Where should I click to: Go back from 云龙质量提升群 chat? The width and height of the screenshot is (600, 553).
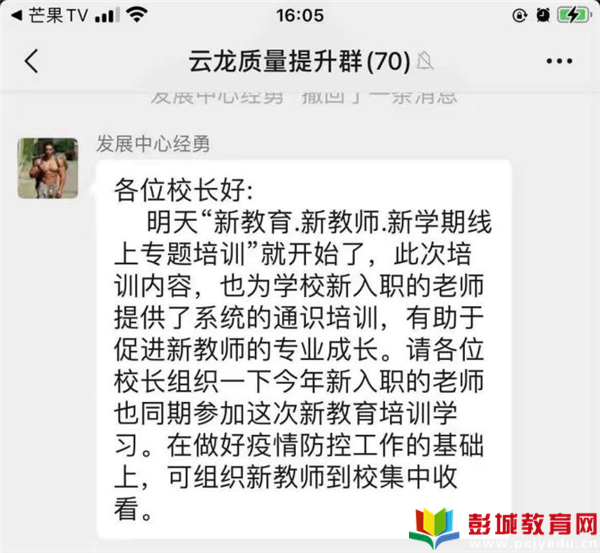tap(31, 61)
